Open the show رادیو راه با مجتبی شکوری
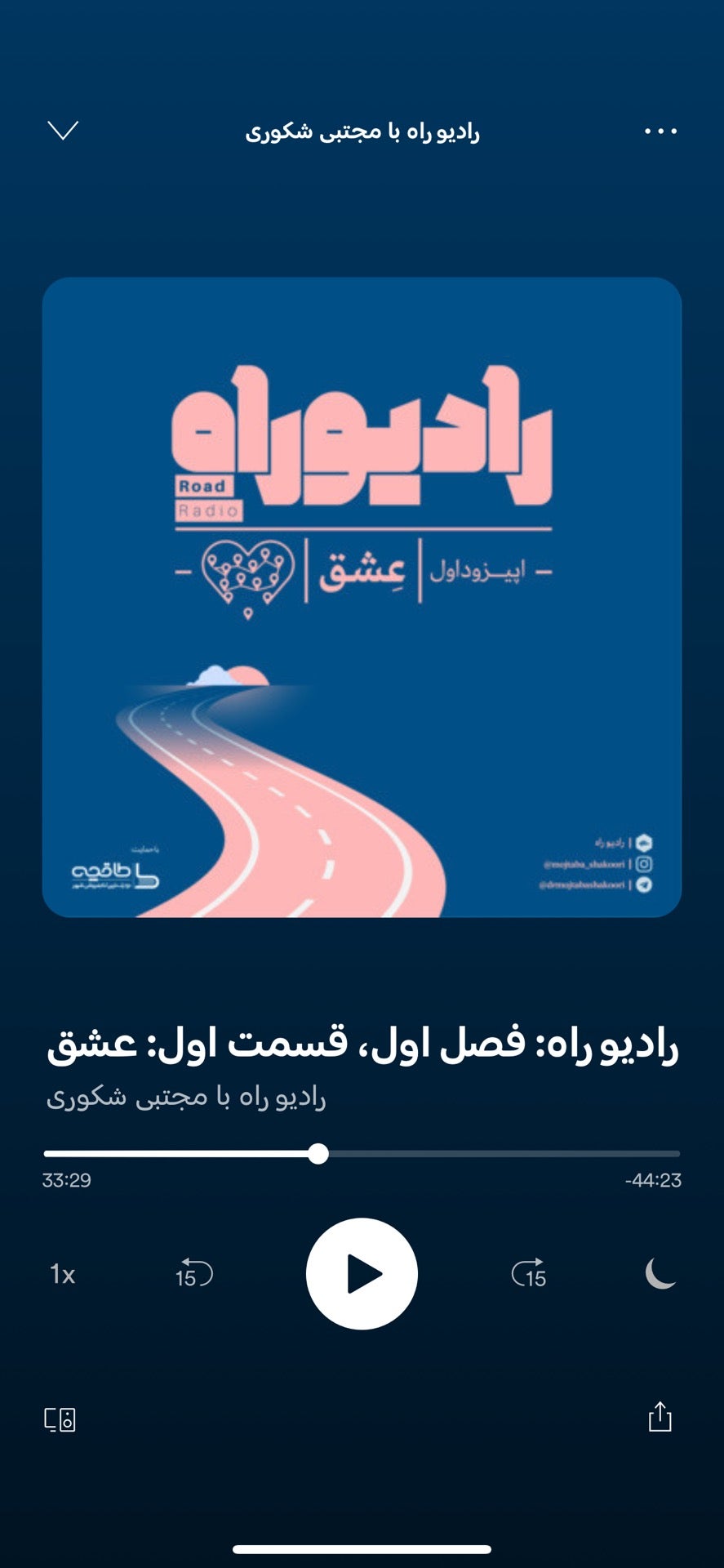The image size is (724, 1568). [186, 1097]
